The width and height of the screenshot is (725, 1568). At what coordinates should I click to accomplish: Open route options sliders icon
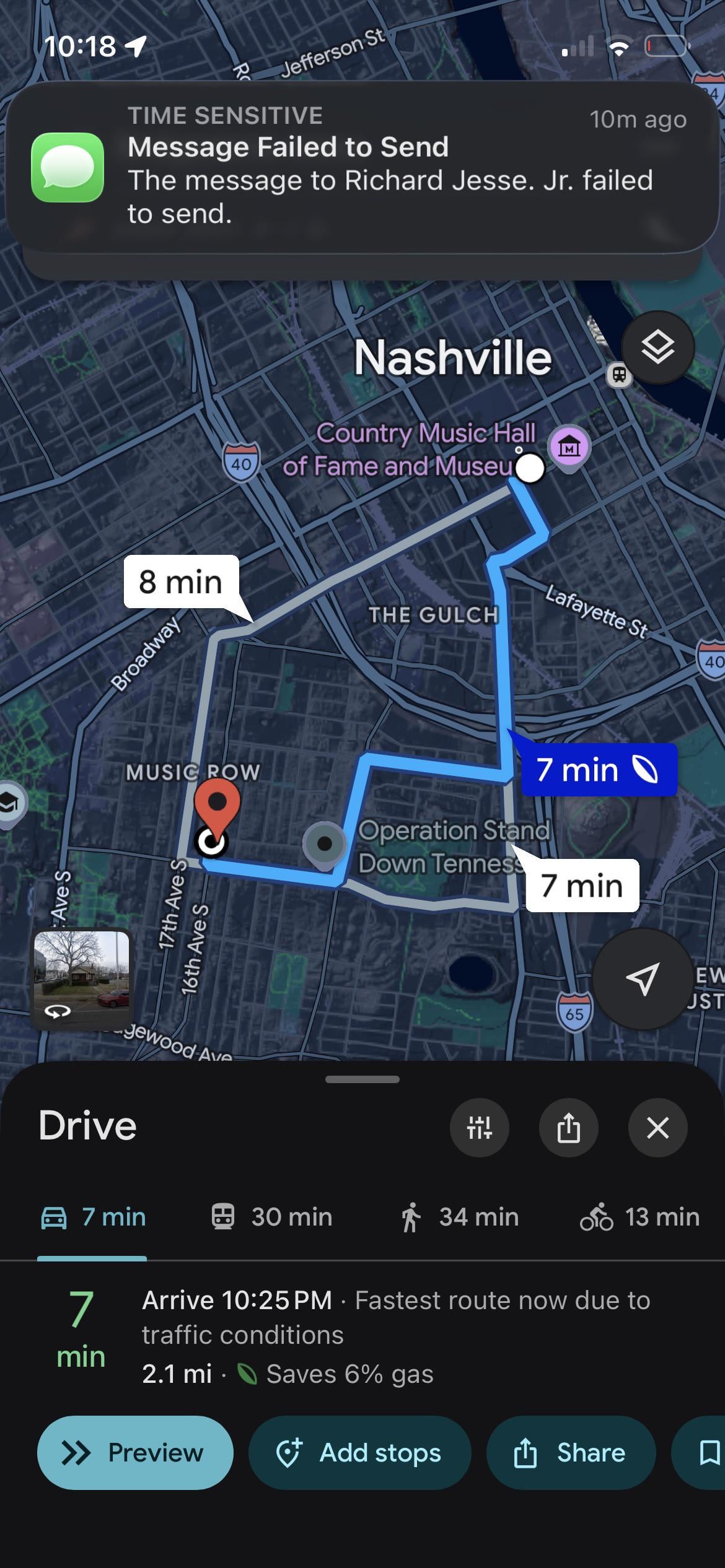[x=479, y=1128]
